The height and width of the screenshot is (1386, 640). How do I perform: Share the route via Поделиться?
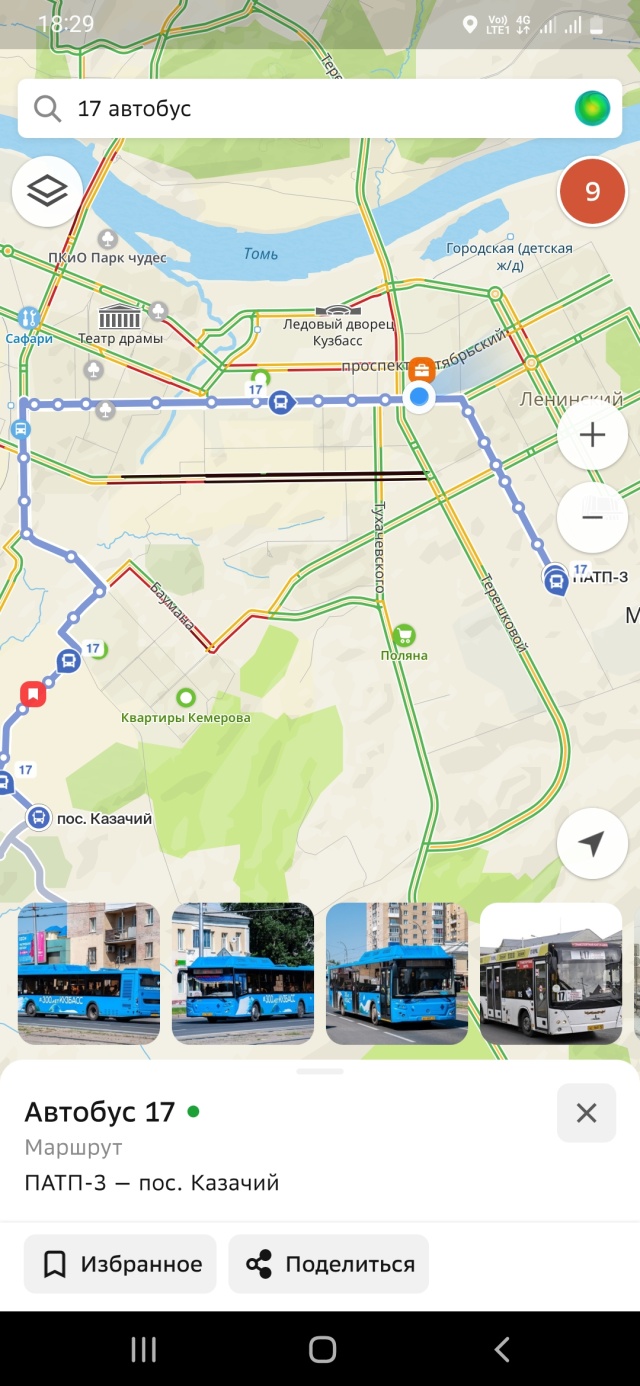[329, 1264]
